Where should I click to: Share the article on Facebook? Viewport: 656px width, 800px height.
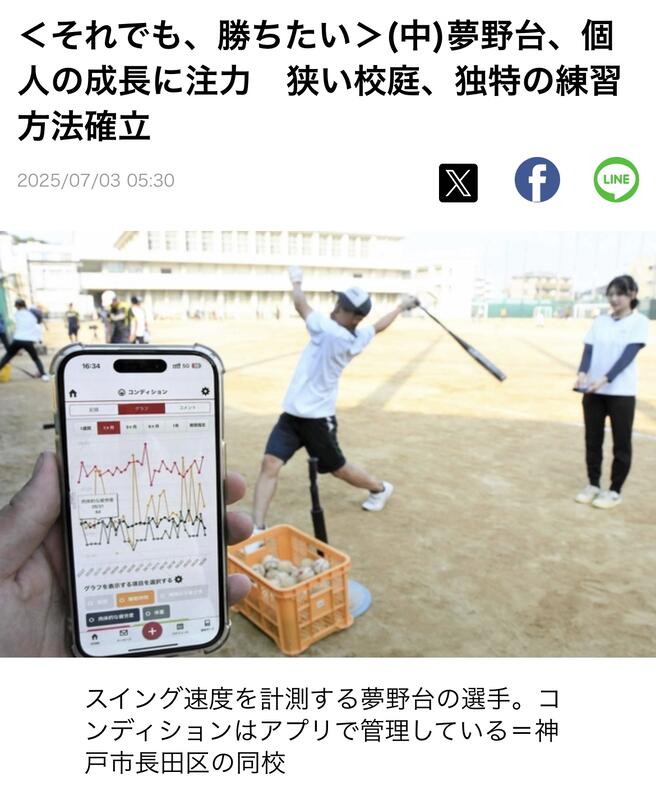click(x=537, y=181)
